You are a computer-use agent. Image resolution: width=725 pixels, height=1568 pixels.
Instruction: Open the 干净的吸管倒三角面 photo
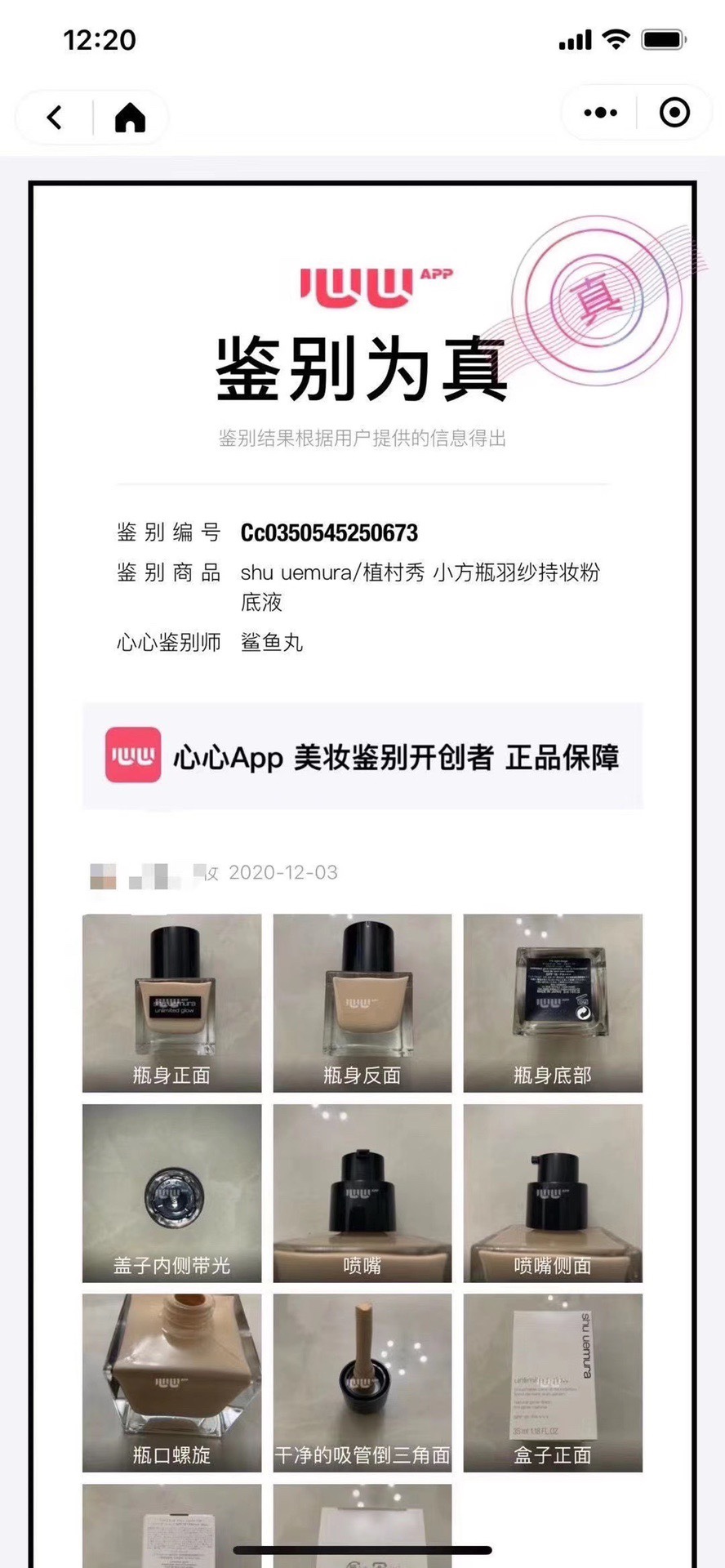(x=362, y=1382)
